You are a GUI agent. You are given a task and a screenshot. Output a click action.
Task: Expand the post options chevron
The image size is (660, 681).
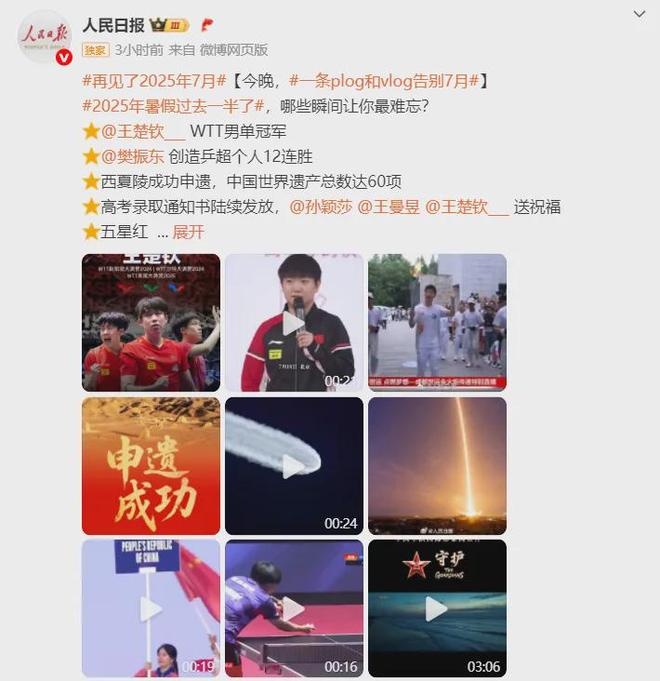coord(639,15)
